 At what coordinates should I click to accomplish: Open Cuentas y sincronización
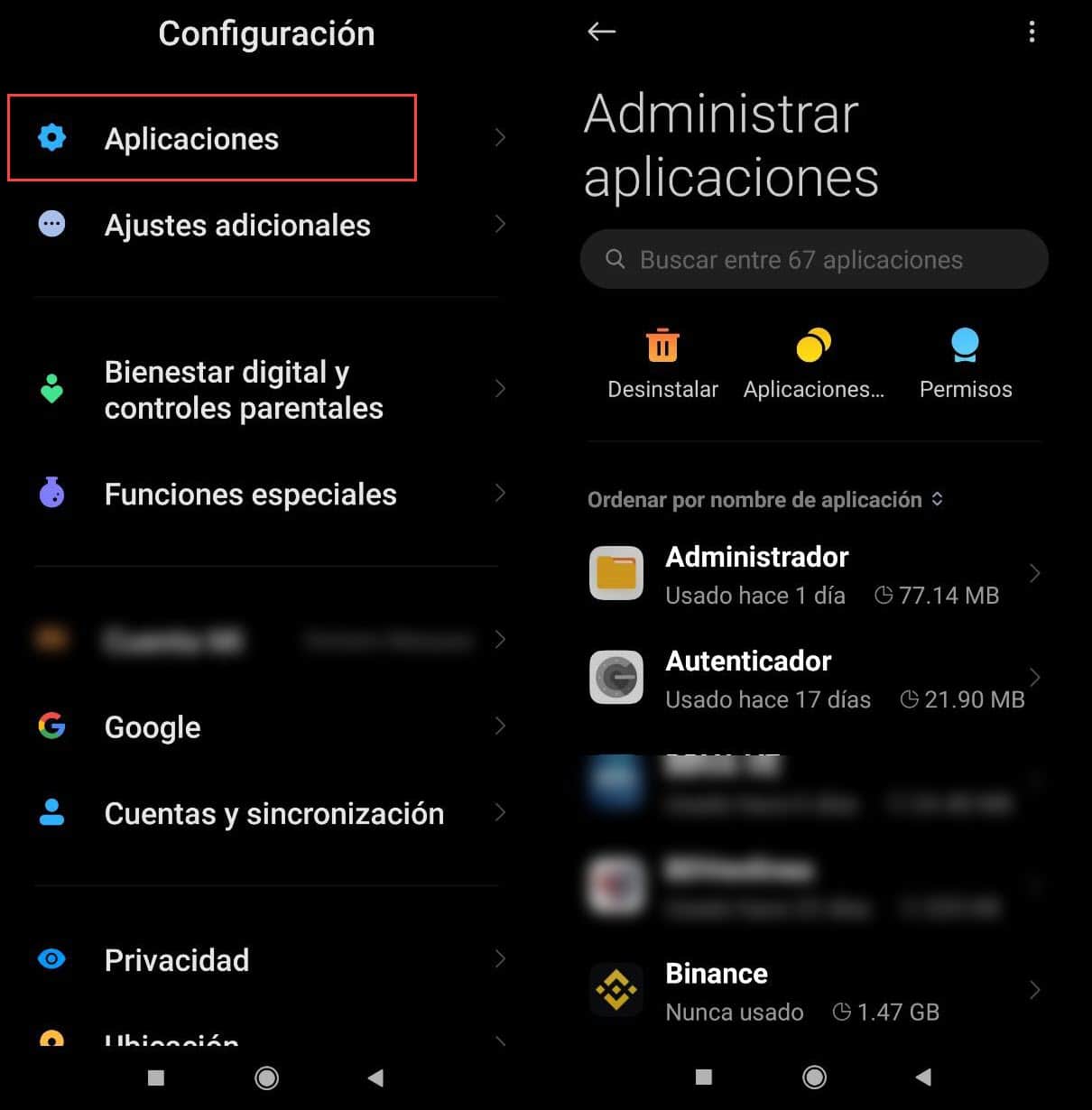273,814
